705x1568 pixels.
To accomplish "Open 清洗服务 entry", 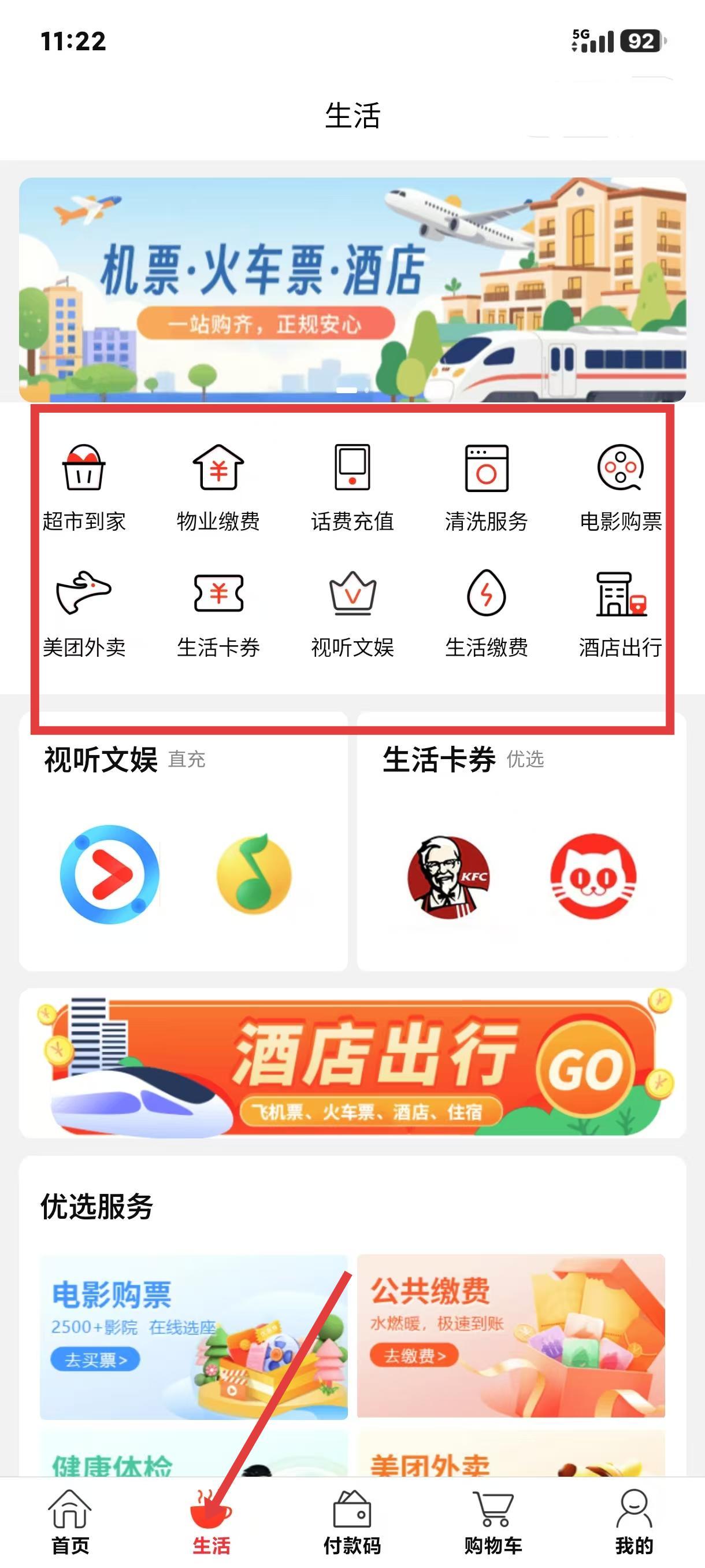I will (x=486, y=487).
